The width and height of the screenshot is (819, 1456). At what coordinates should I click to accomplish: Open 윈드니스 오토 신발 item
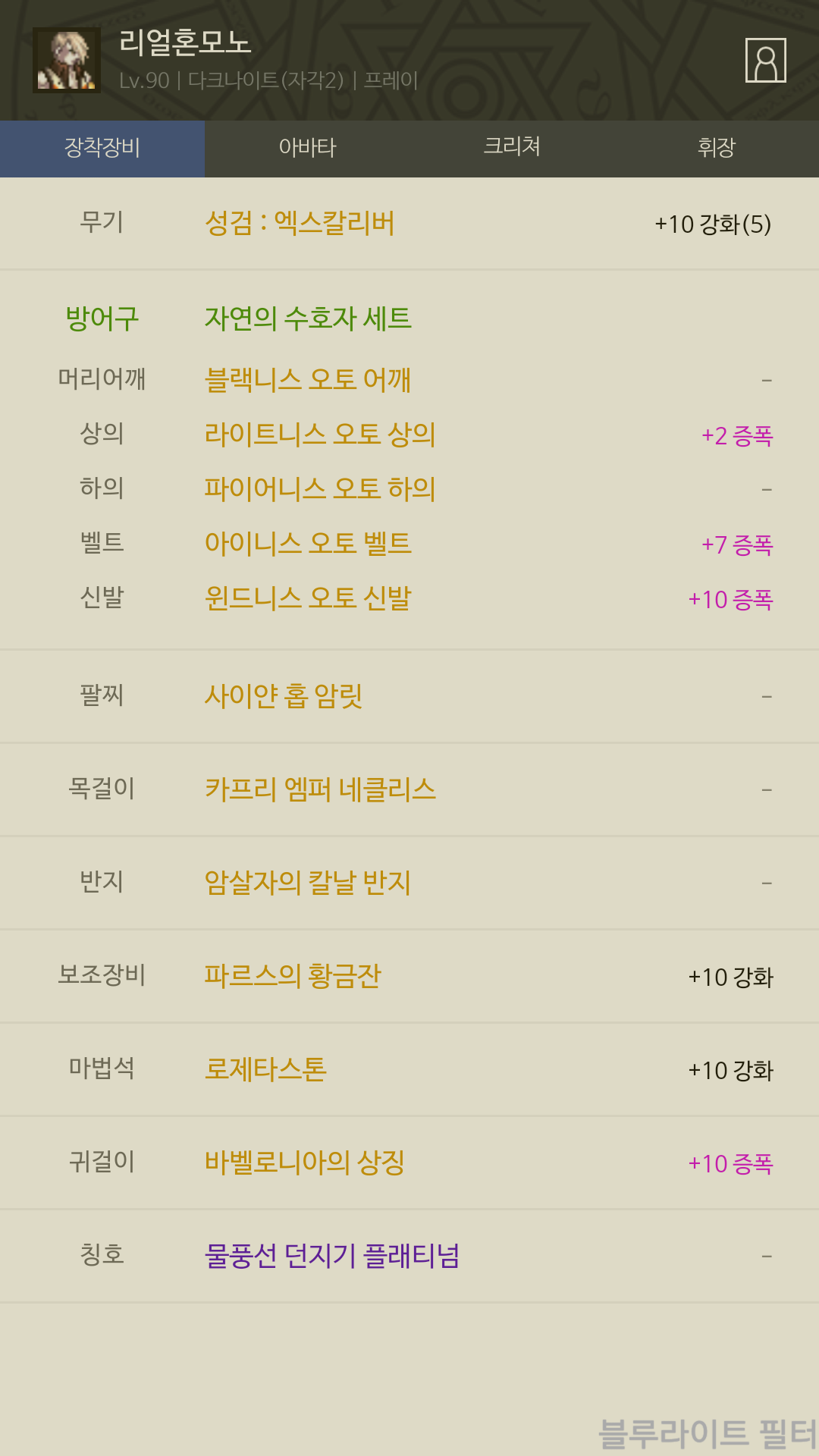coord(308,598)
